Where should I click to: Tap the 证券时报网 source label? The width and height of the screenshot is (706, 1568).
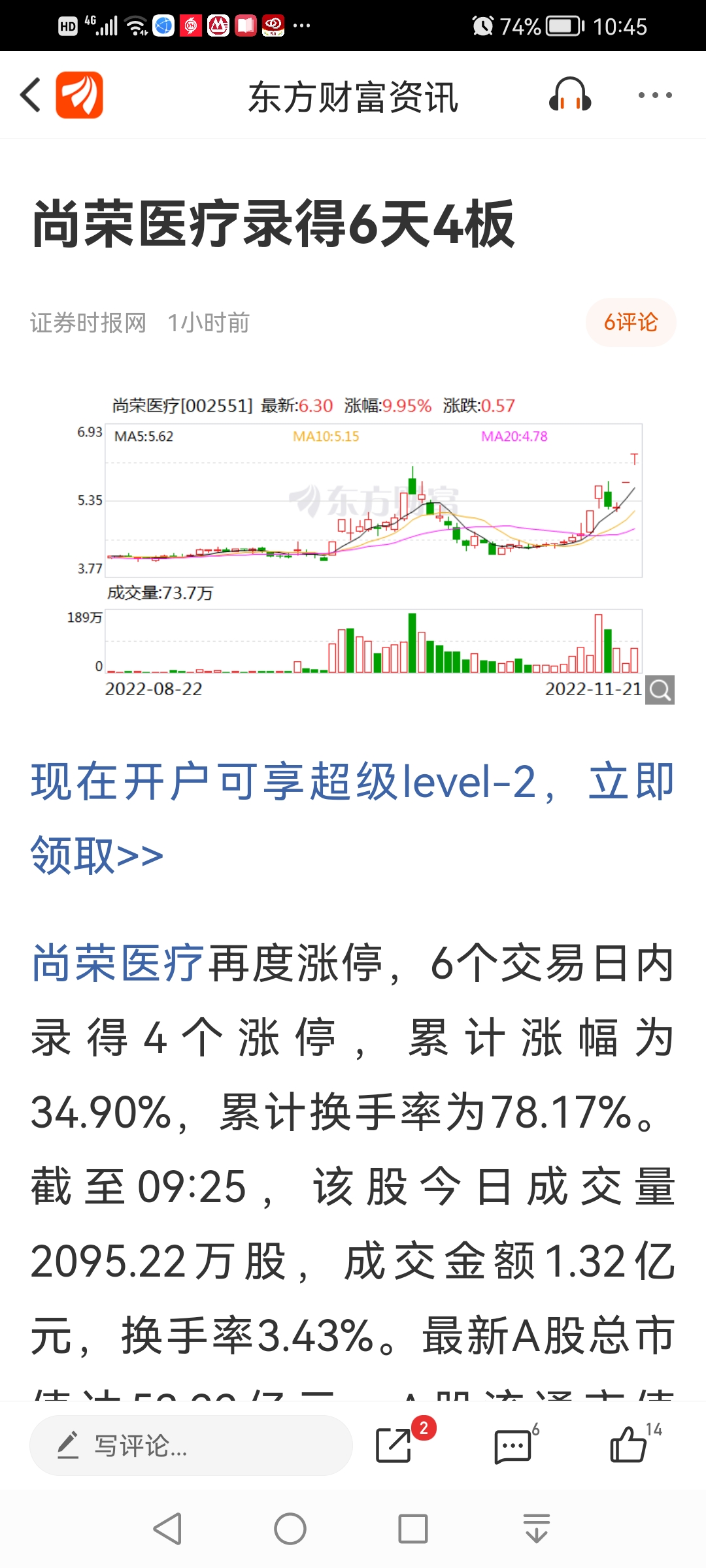pos(87,322)
